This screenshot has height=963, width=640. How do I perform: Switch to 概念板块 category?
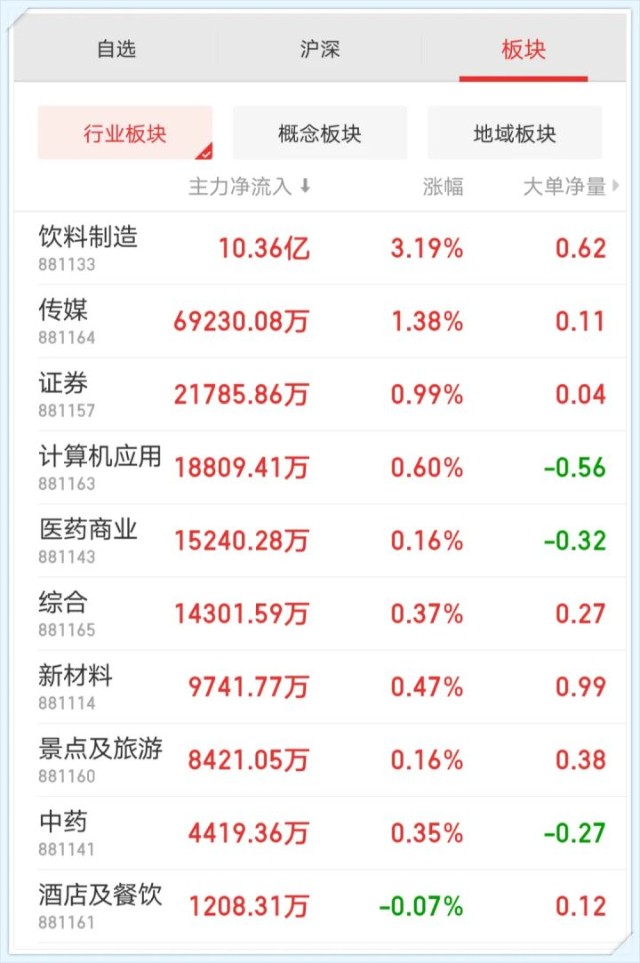click(320, 134)
